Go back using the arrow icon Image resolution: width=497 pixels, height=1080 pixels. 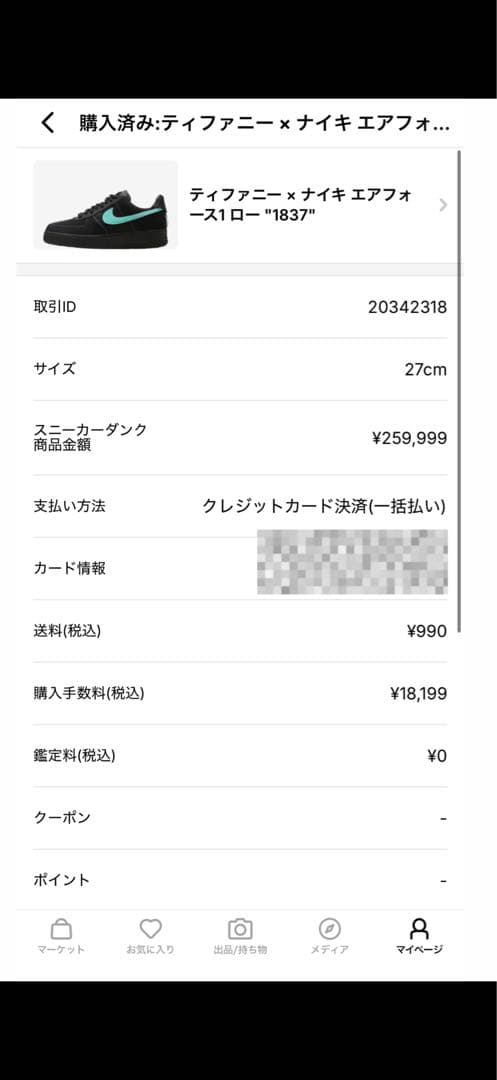click(47, 123)
